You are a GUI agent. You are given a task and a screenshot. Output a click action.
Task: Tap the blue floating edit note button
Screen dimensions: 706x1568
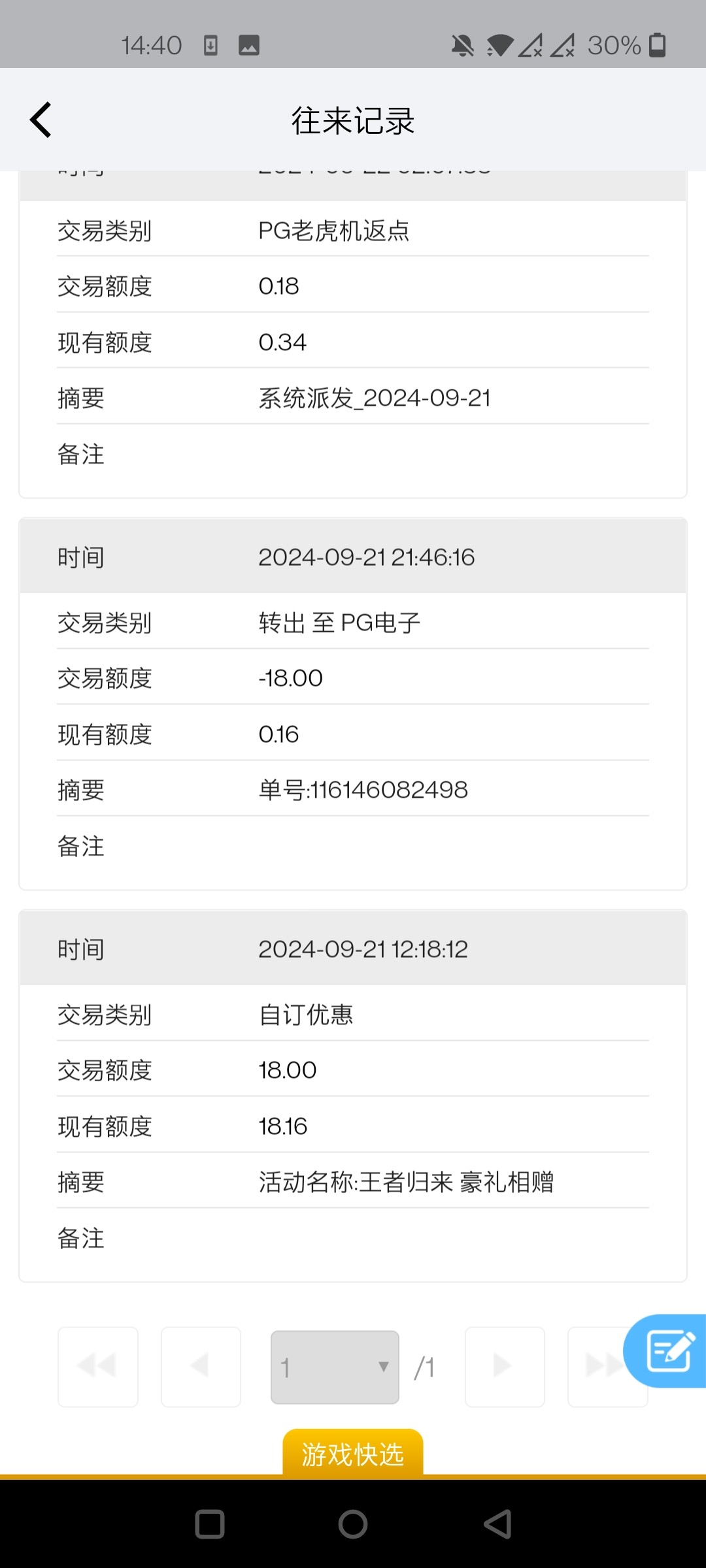[668, 1350]
